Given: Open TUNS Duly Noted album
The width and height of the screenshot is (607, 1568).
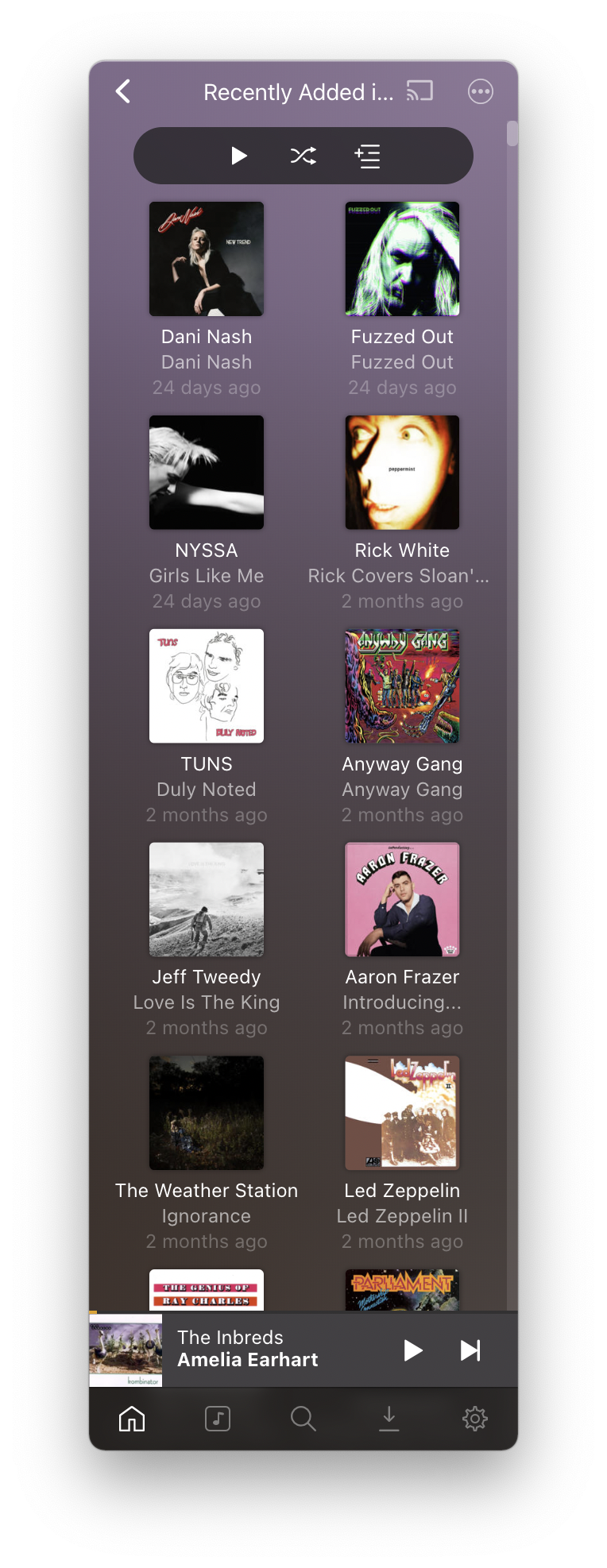Looking at the screenshot, I should pos(207,686).
